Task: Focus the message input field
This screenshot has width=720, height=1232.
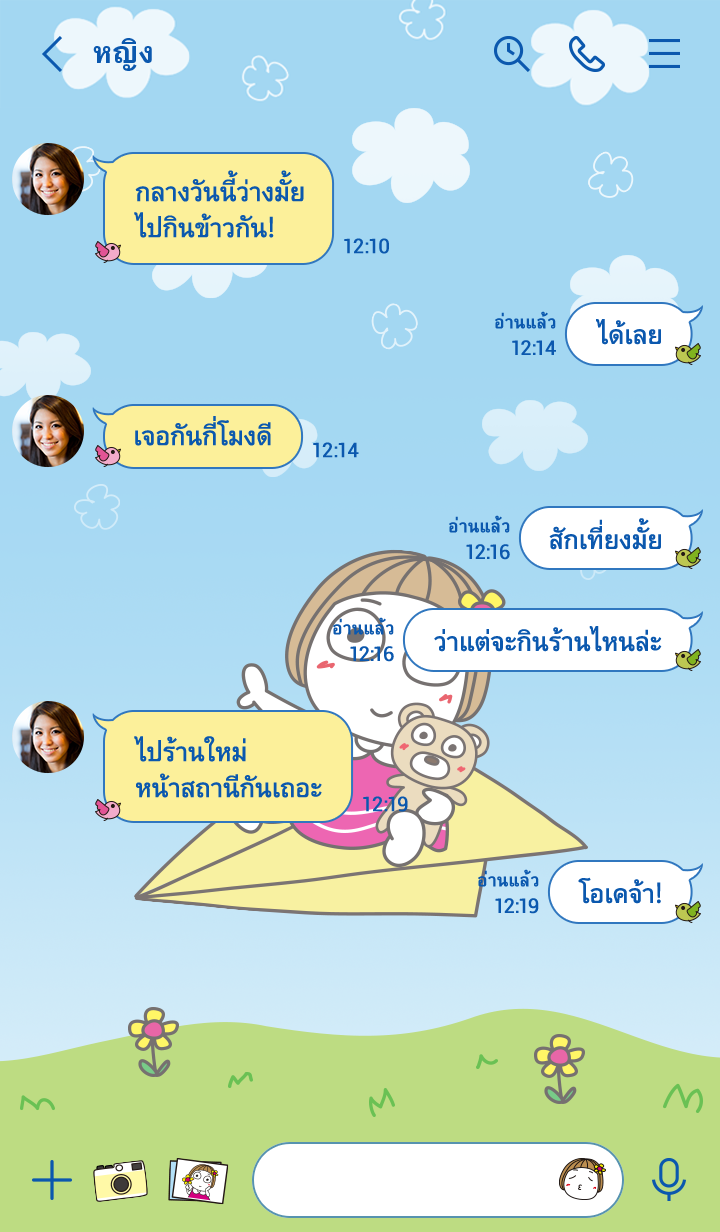Action: pyautogui.click(x=400, y=1180)
